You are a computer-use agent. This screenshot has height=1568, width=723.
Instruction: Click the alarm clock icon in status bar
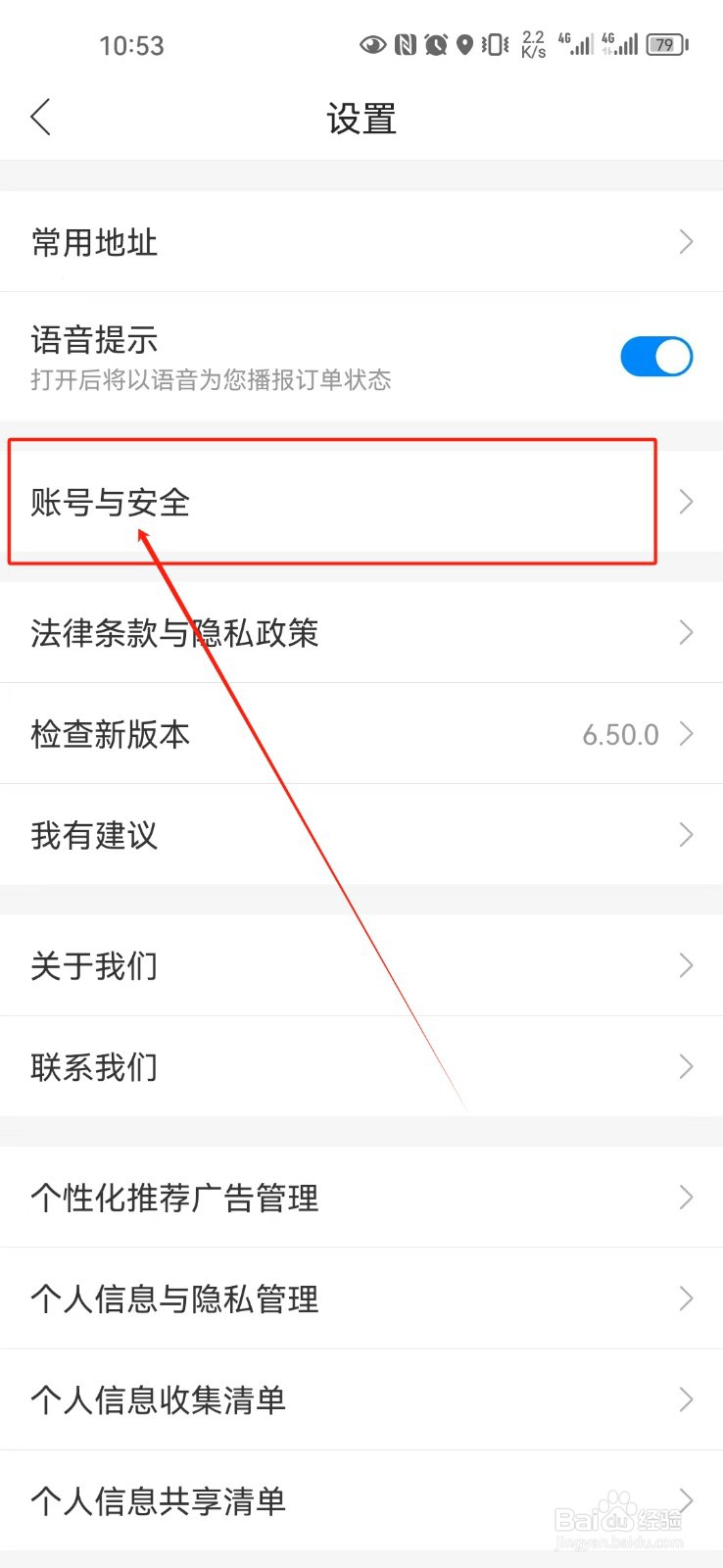click(x=435, y=44)
